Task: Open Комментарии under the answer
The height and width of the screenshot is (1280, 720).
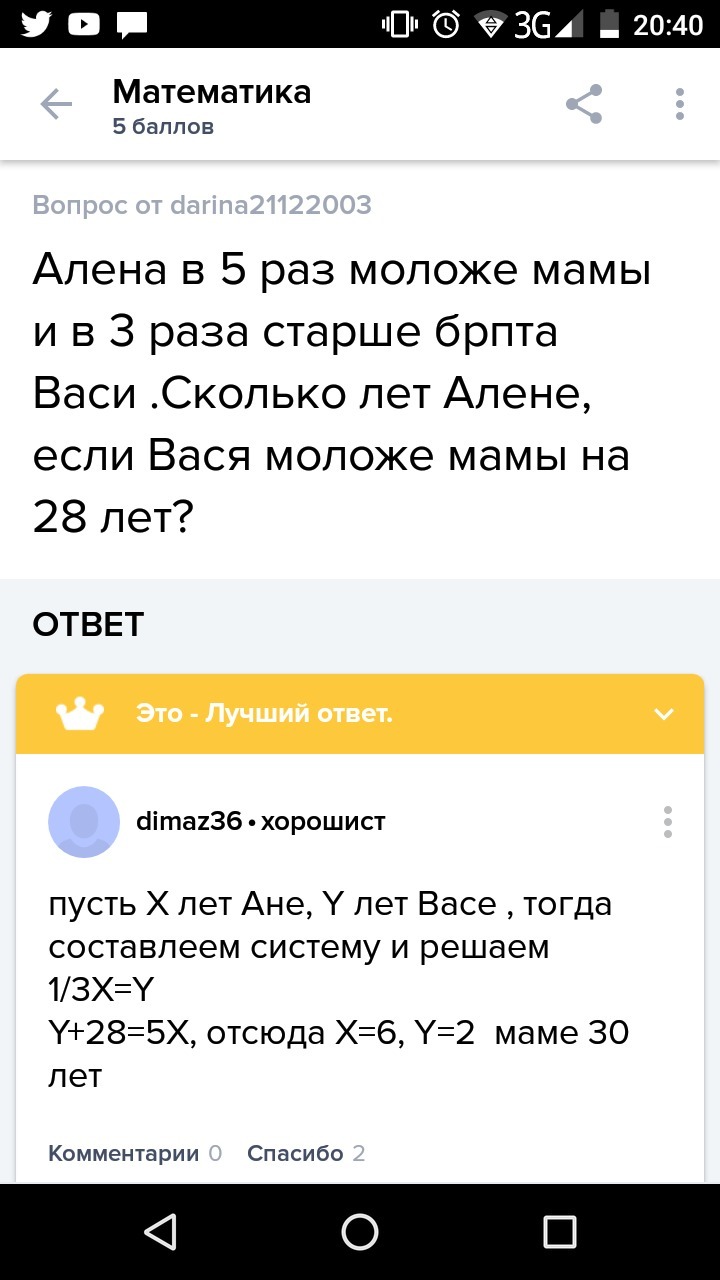Action: pos(124,1153)
